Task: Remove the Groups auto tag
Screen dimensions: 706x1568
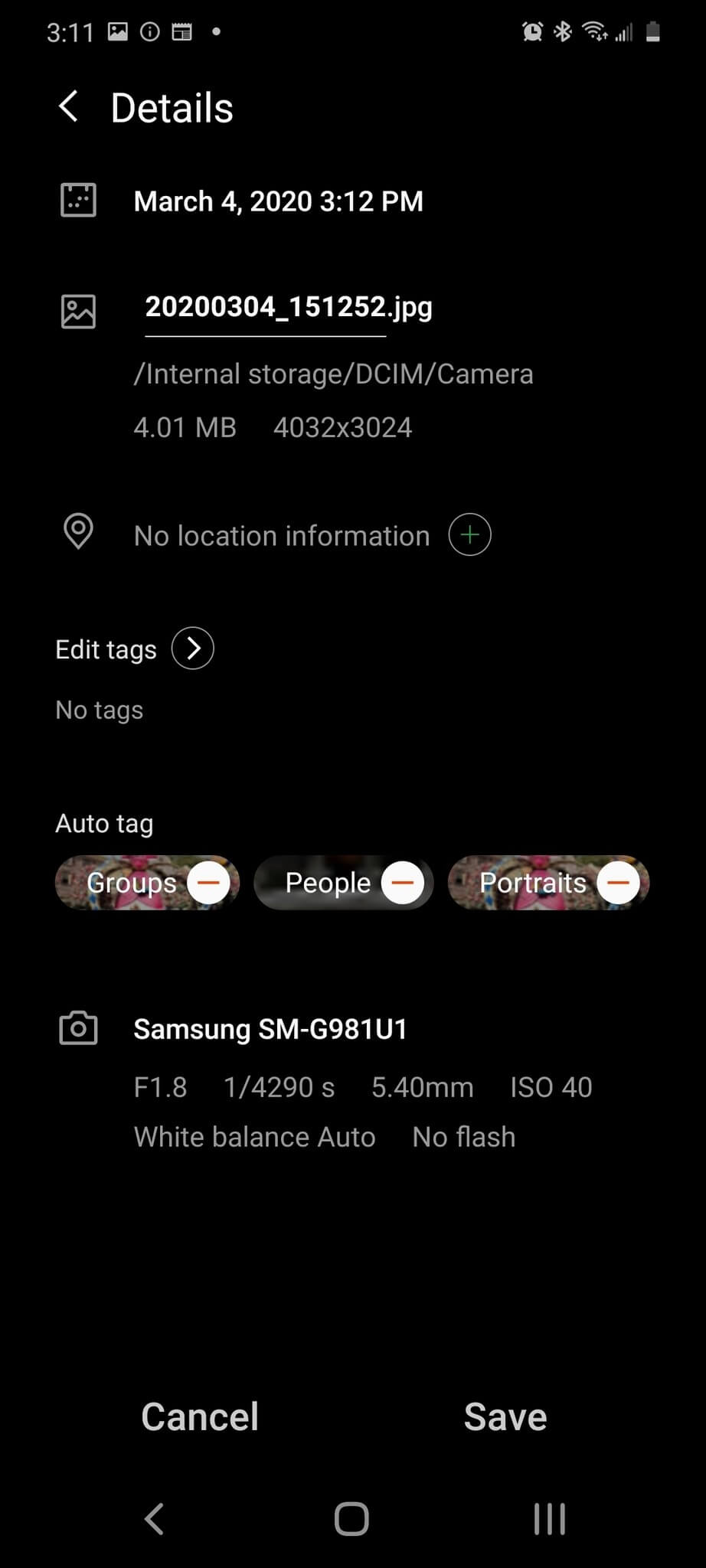Action: [208, 883]
